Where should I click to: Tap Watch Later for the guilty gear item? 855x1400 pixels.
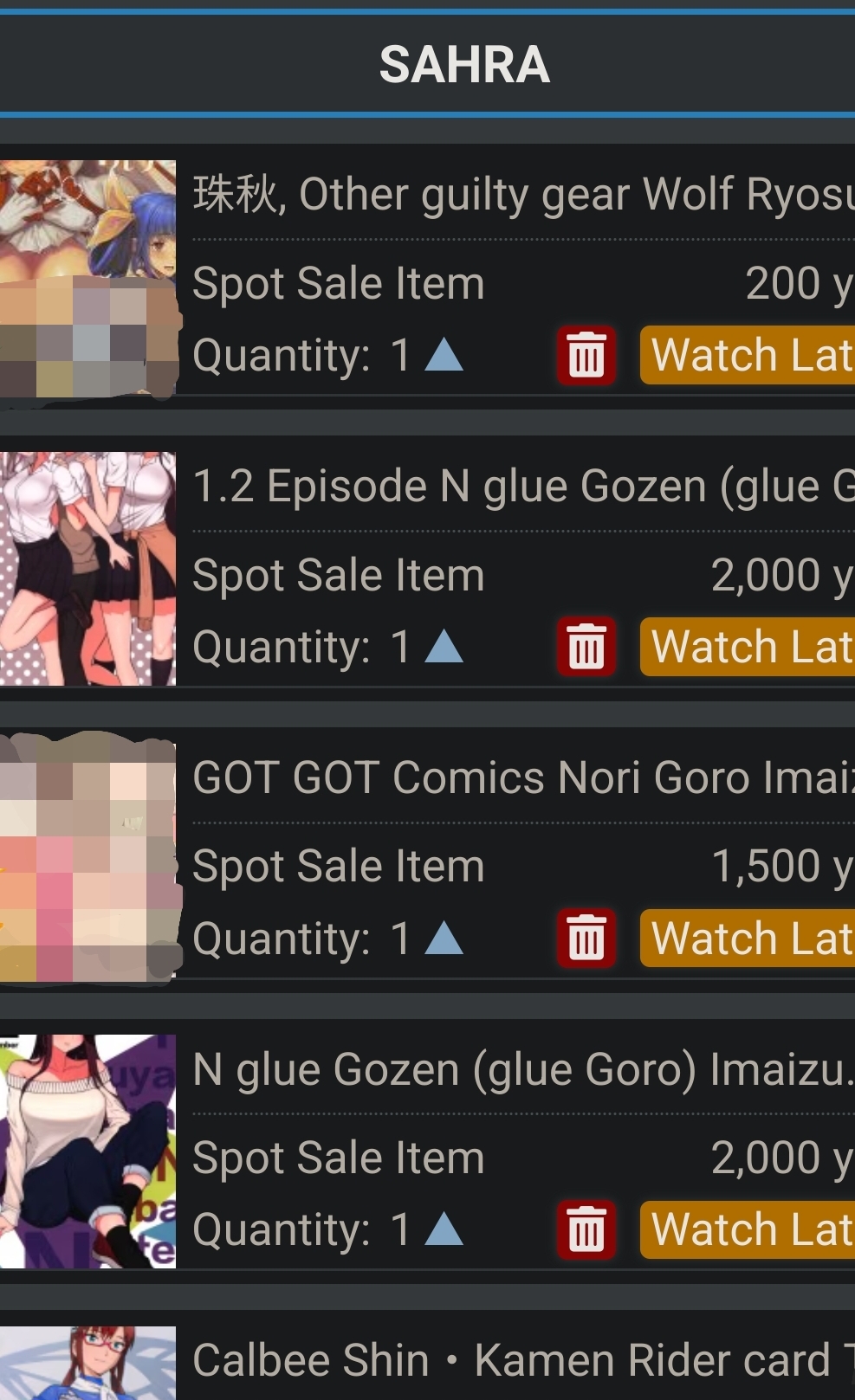tap(748, 355)
